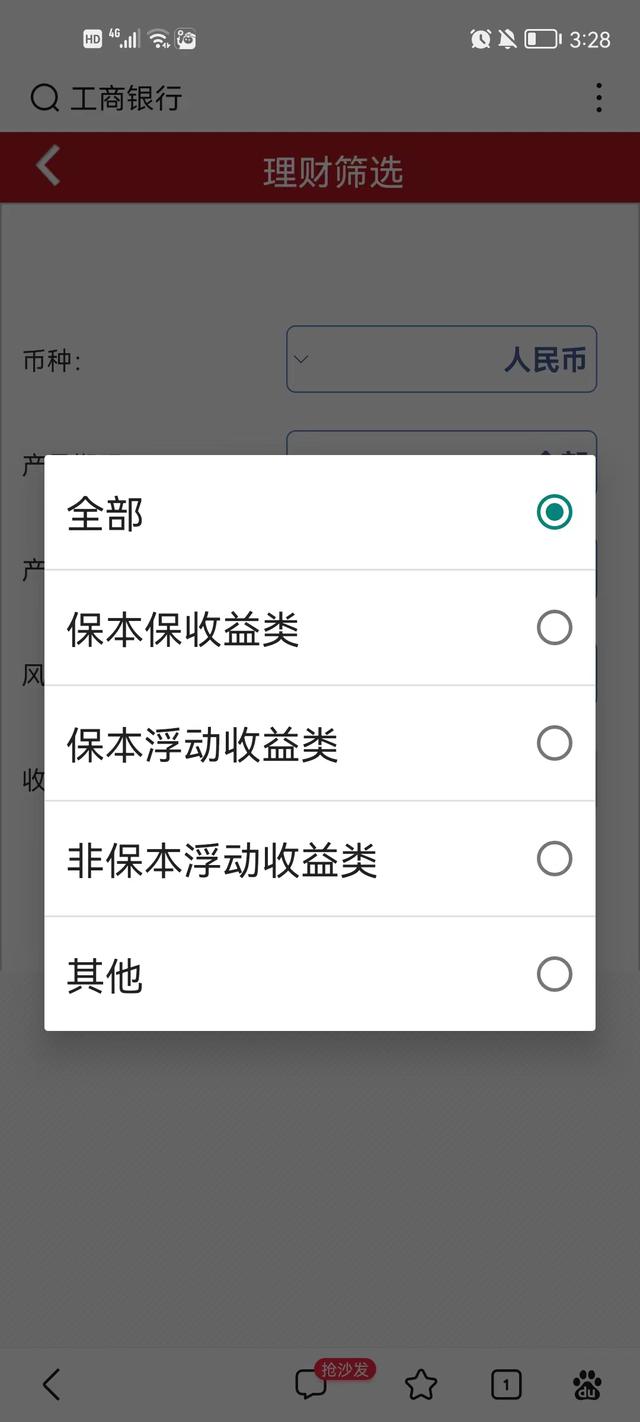Select 保本浮动收益类 option
Viewport: 640px width, 1422px height.
click(x=319, y=744)
